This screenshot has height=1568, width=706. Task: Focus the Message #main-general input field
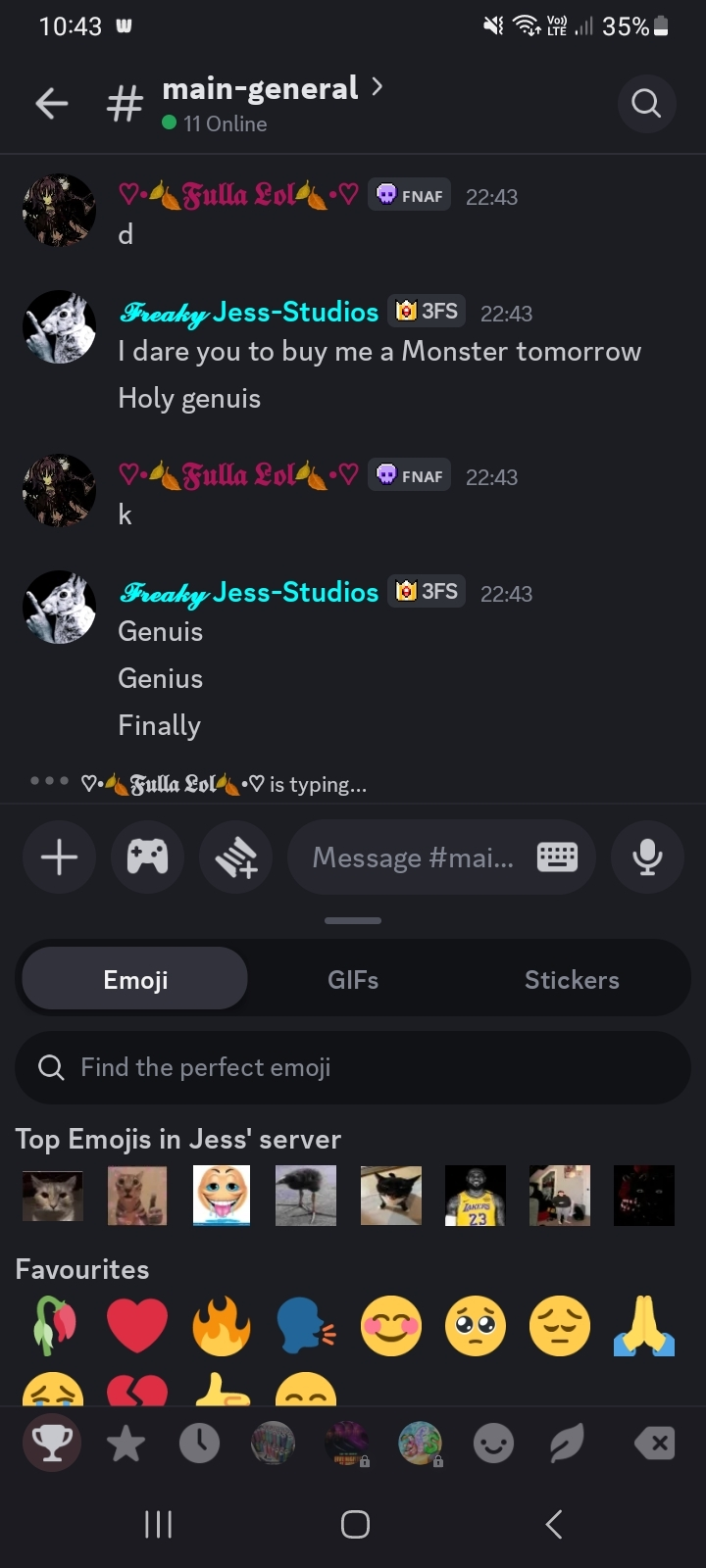click(x=412, y=858)
